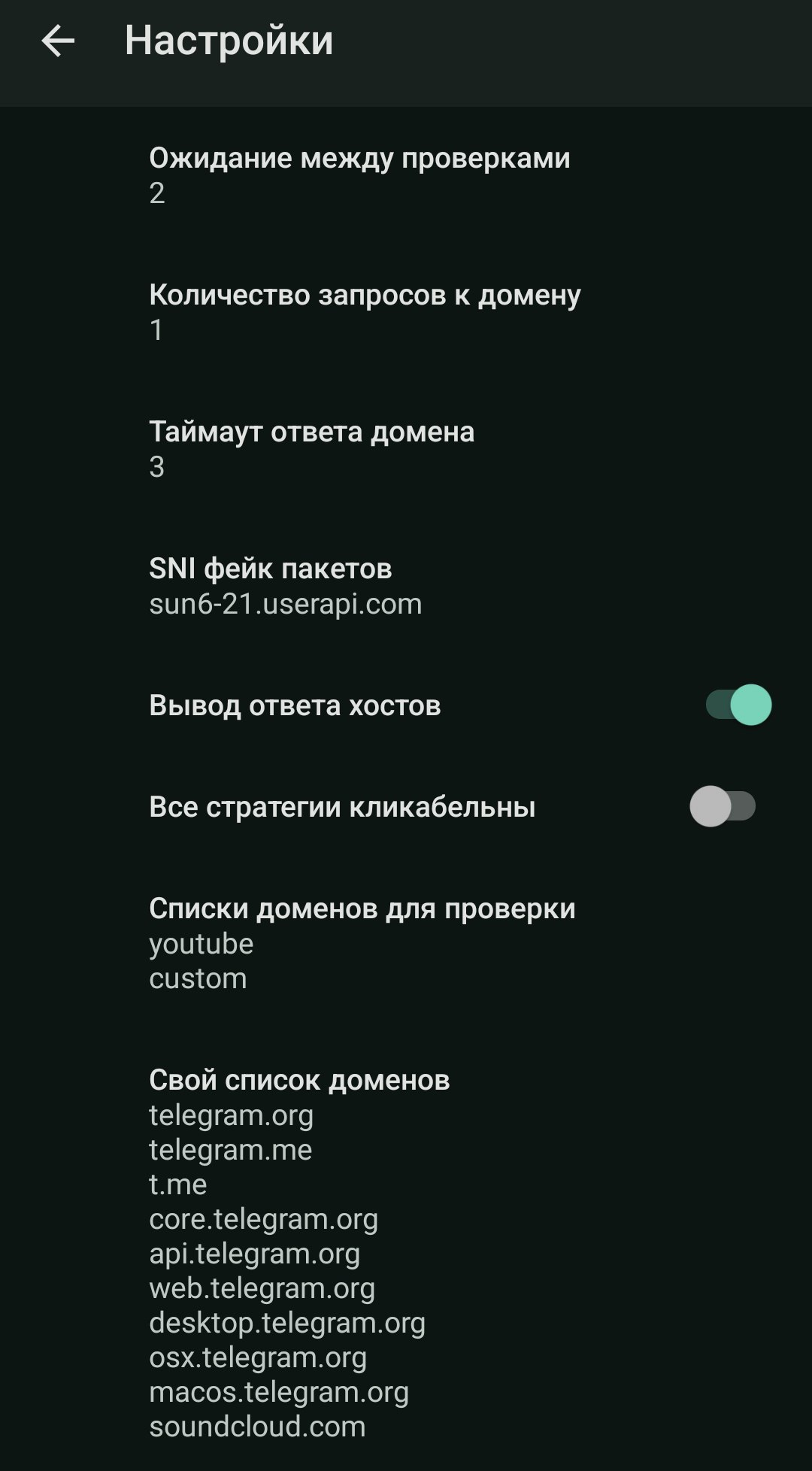This screenshot has height=1471, width=812.
Task: Edit Таймаут ответа домена value
Action: (311, 448)
